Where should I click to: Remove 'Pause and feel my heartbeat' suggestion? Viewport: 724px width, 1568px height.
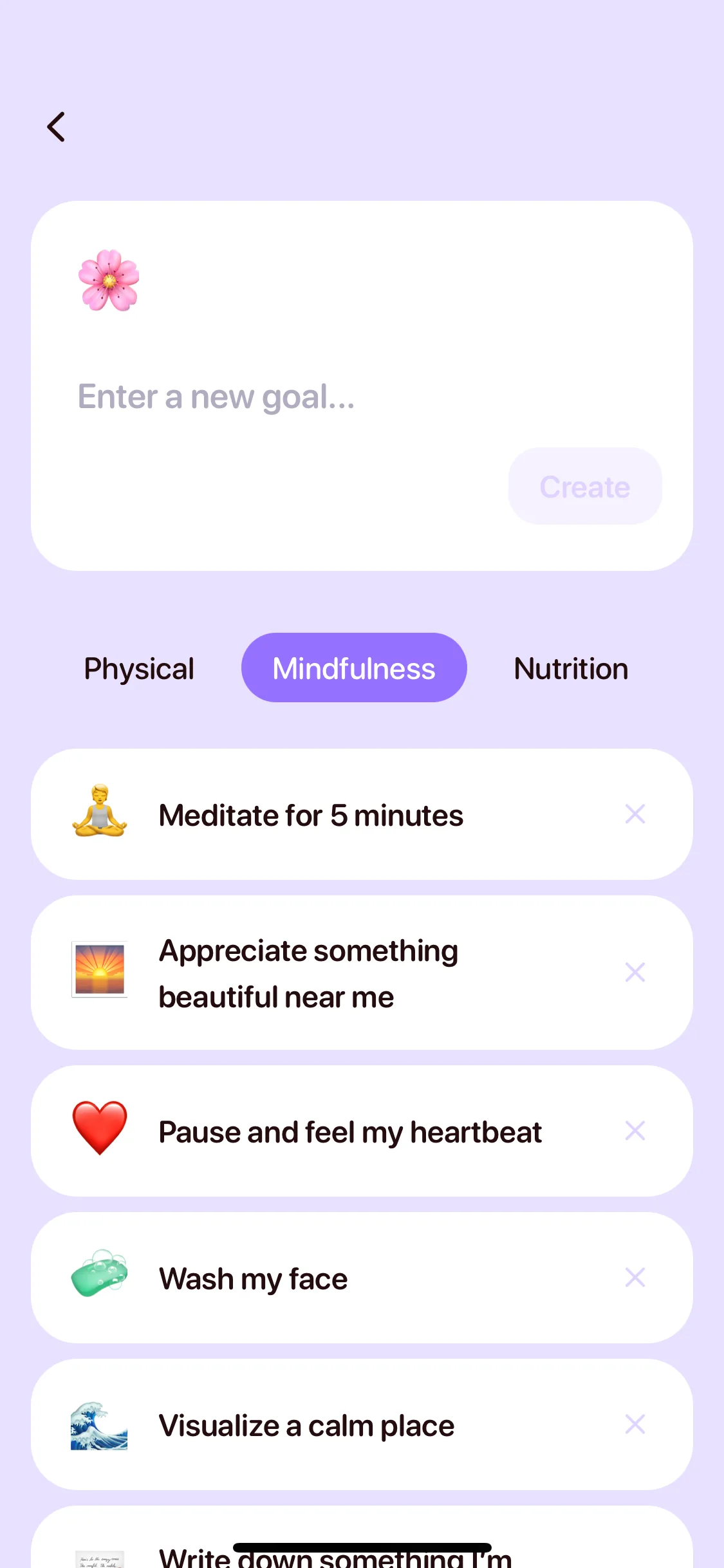tap(635, 1130)
